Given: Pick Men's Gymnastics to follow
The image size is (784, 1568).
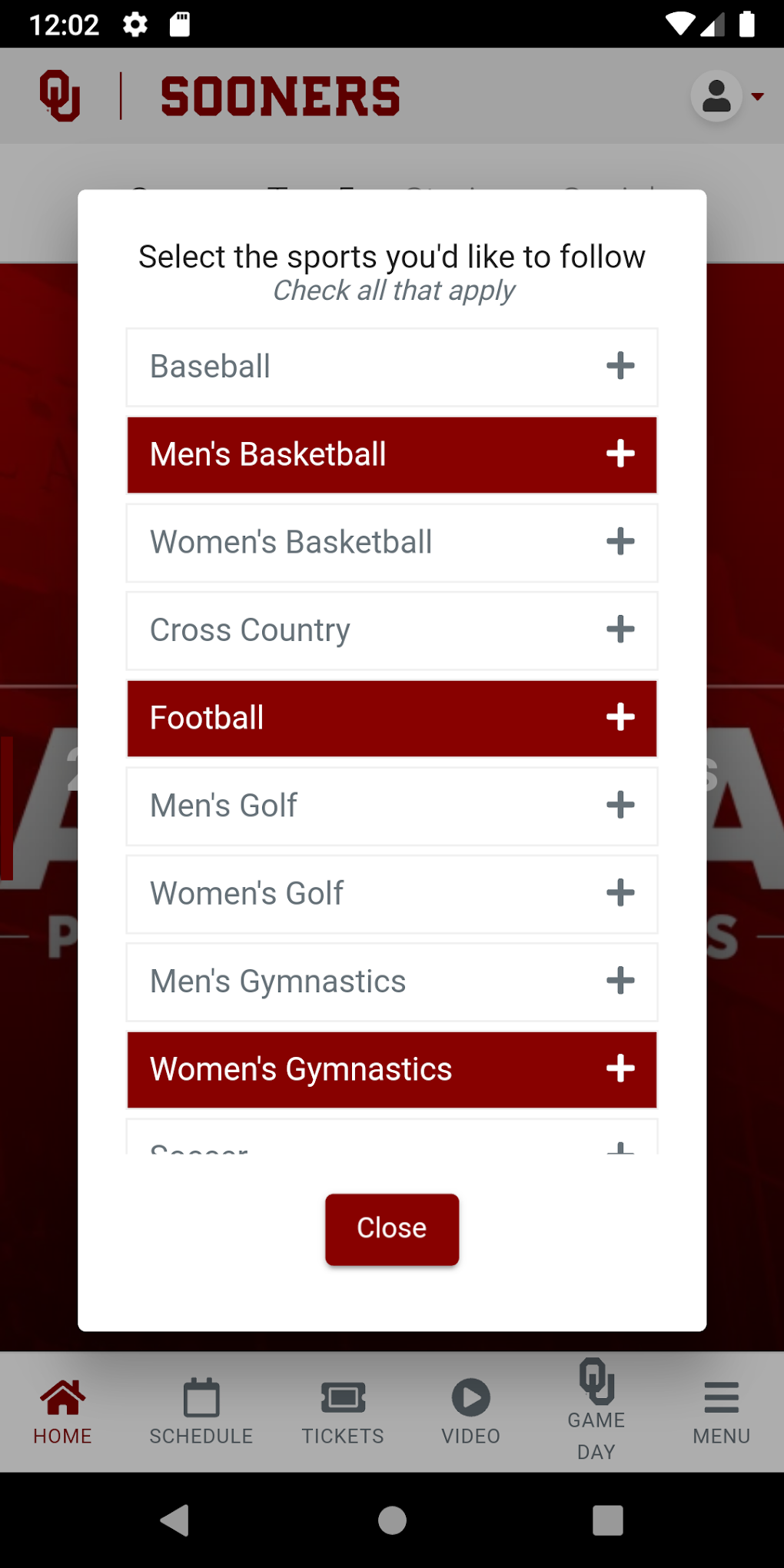Looking at the screenshot, I should click(392, 982).
